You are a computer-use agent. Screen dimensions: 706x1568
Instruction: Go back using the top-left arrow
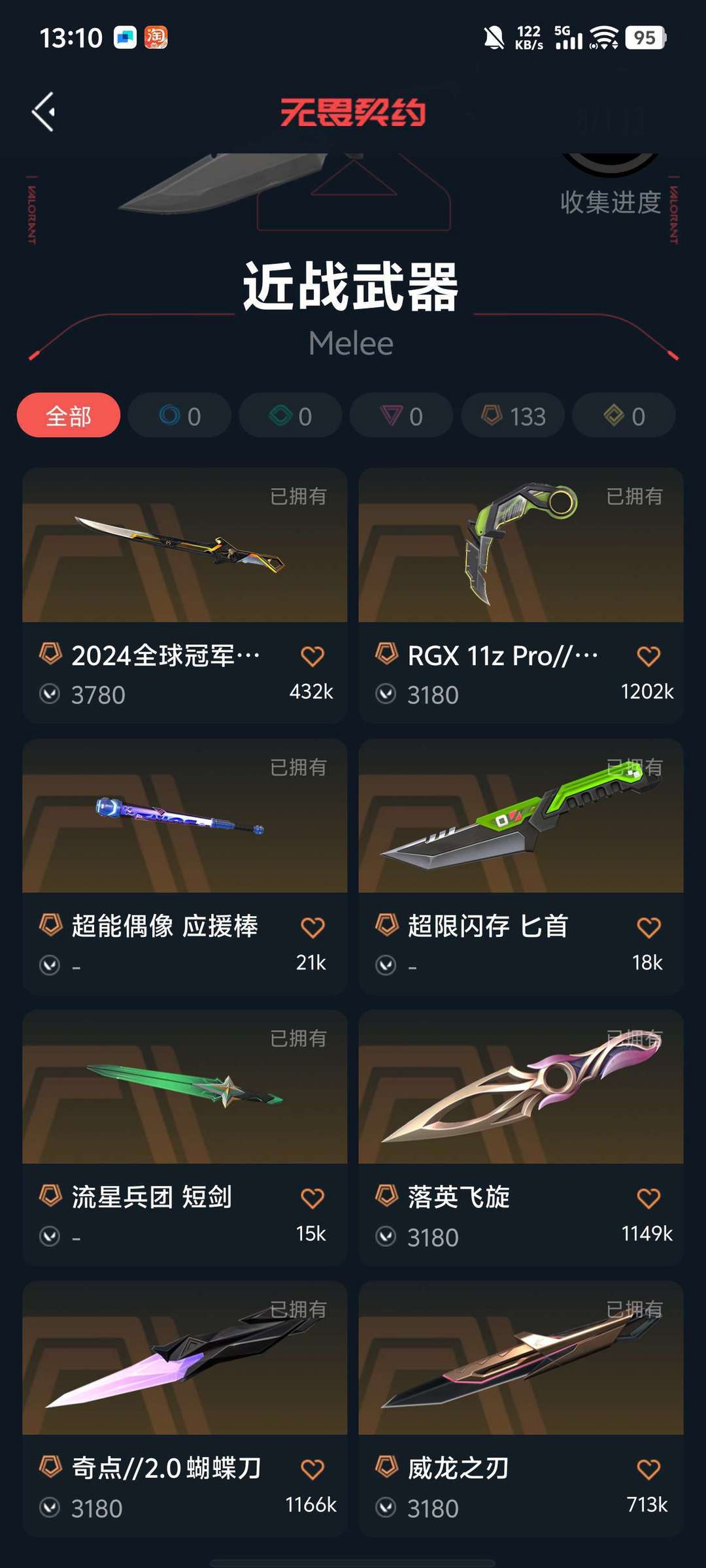[x=44, y=112]
